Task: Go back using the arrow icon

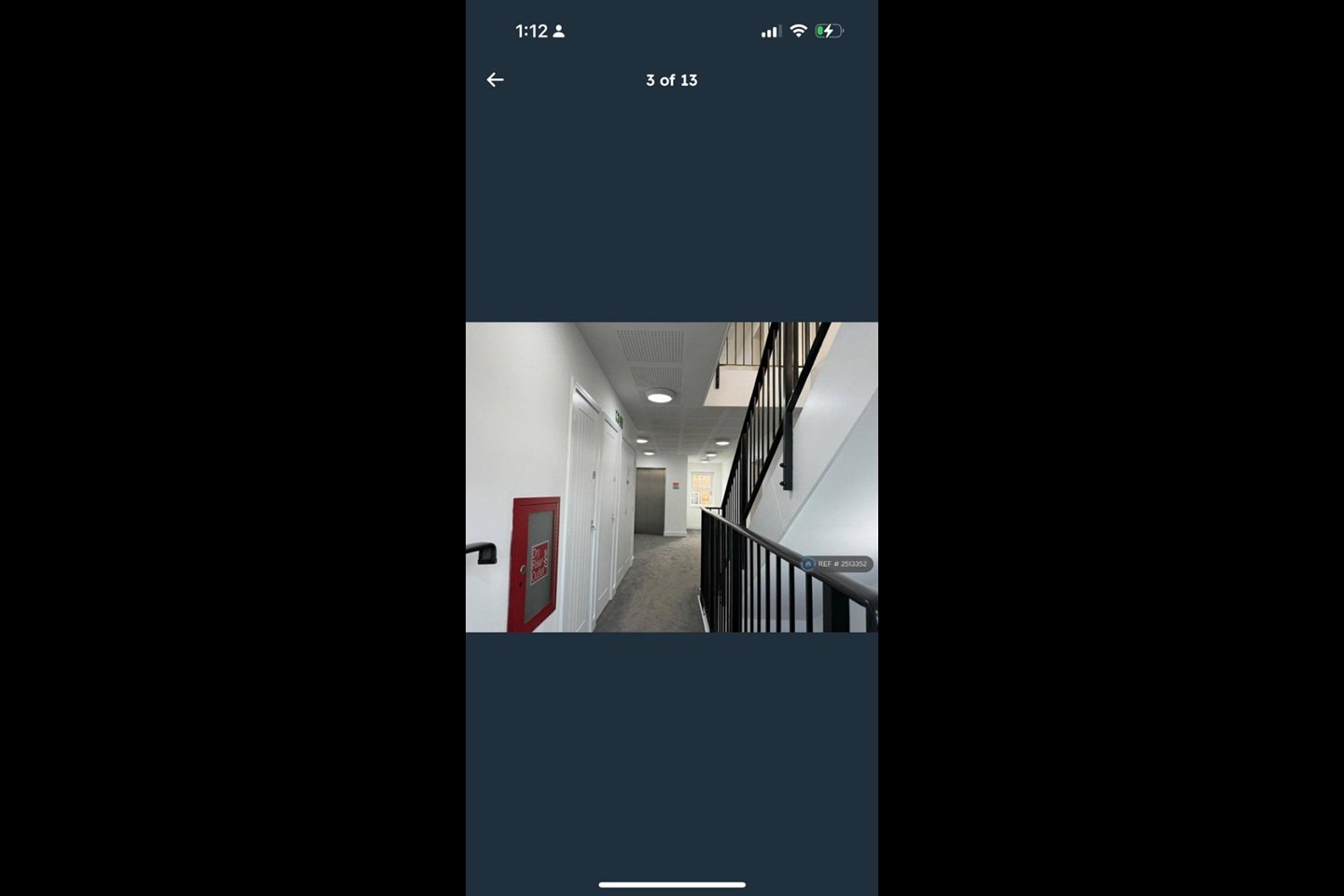Action: (x=495, y=80)
